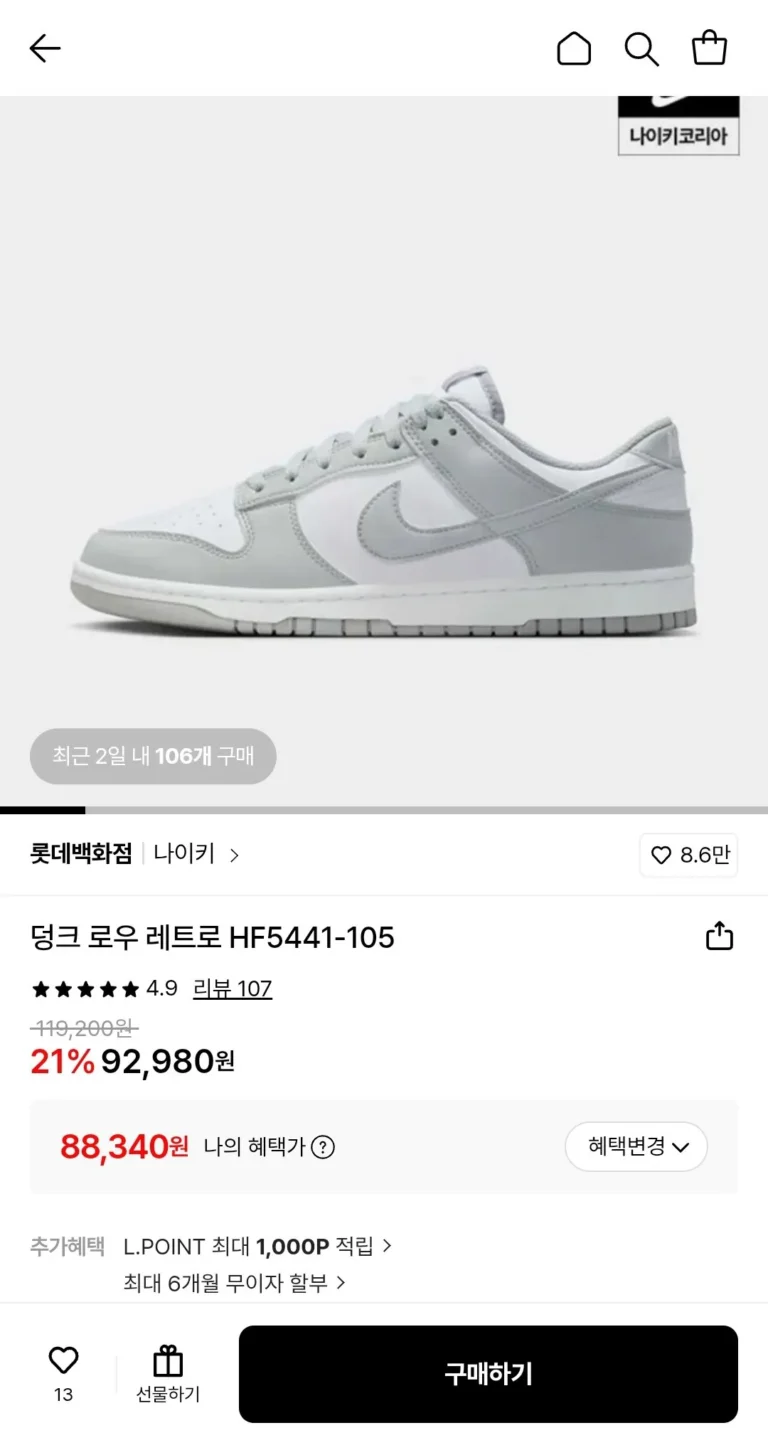
Task: Tap 선물하기 to send as gift
Action: 168,1373
